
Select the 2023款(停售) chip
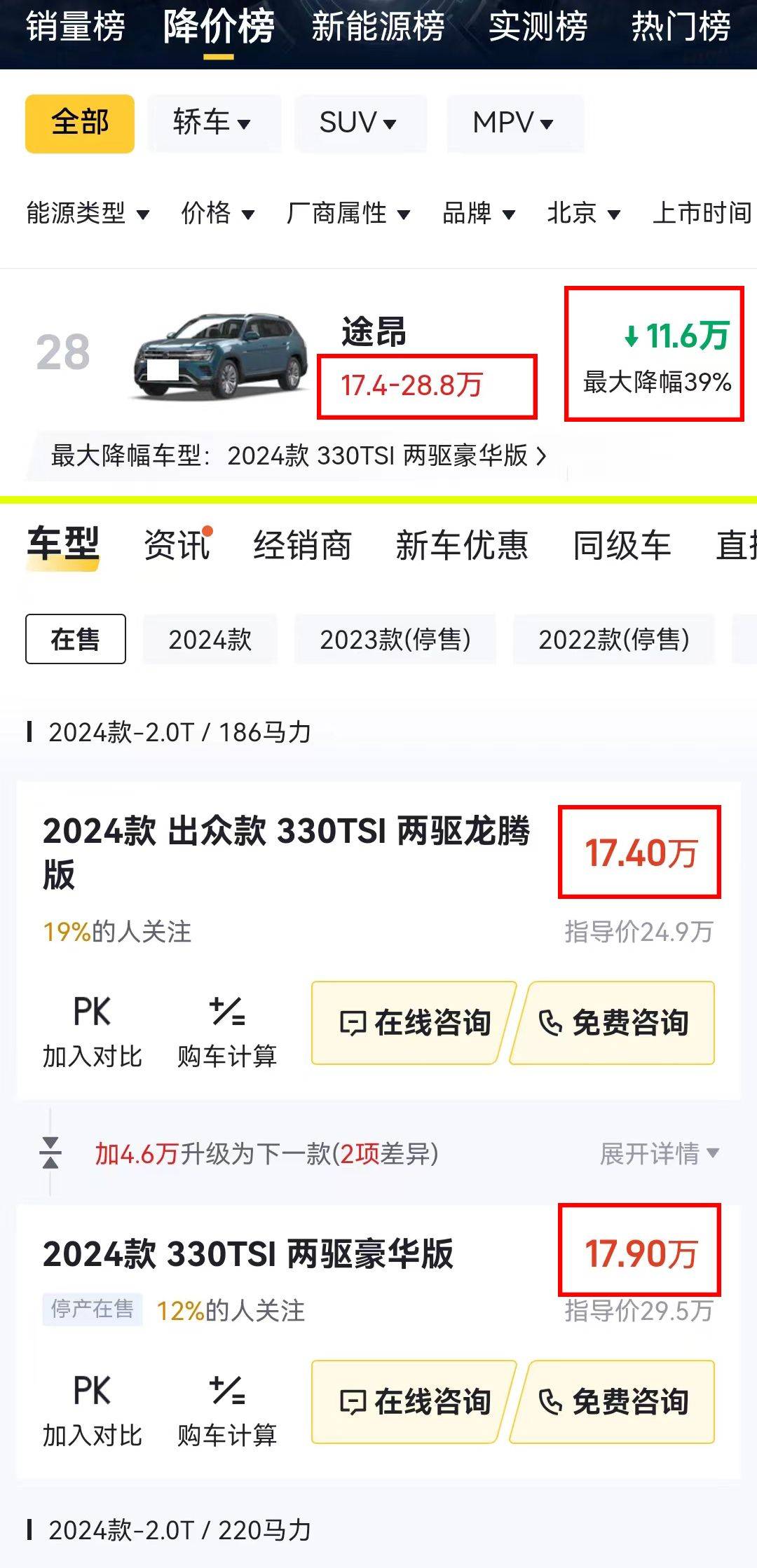tap(395, 639)
